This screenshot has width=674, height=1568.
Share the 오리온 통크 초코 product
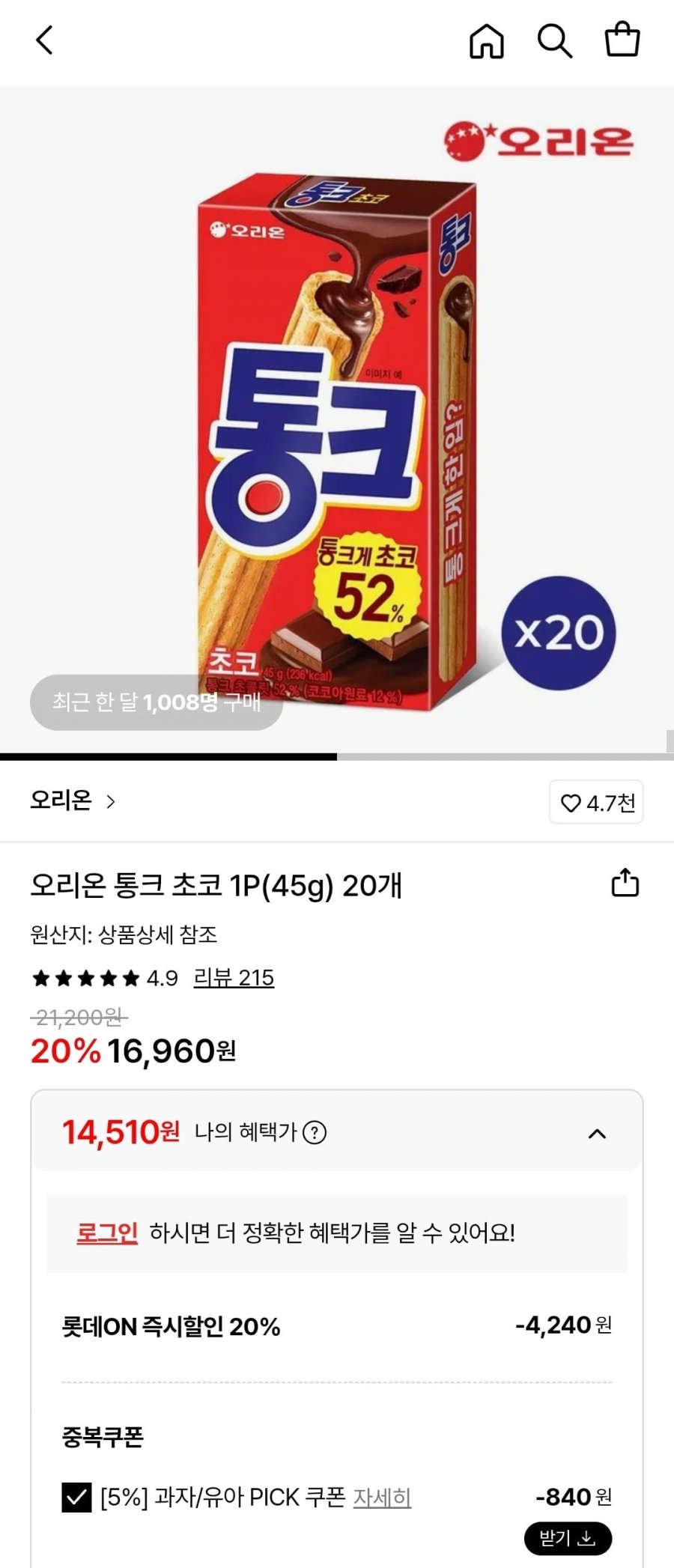pos(625,884)
